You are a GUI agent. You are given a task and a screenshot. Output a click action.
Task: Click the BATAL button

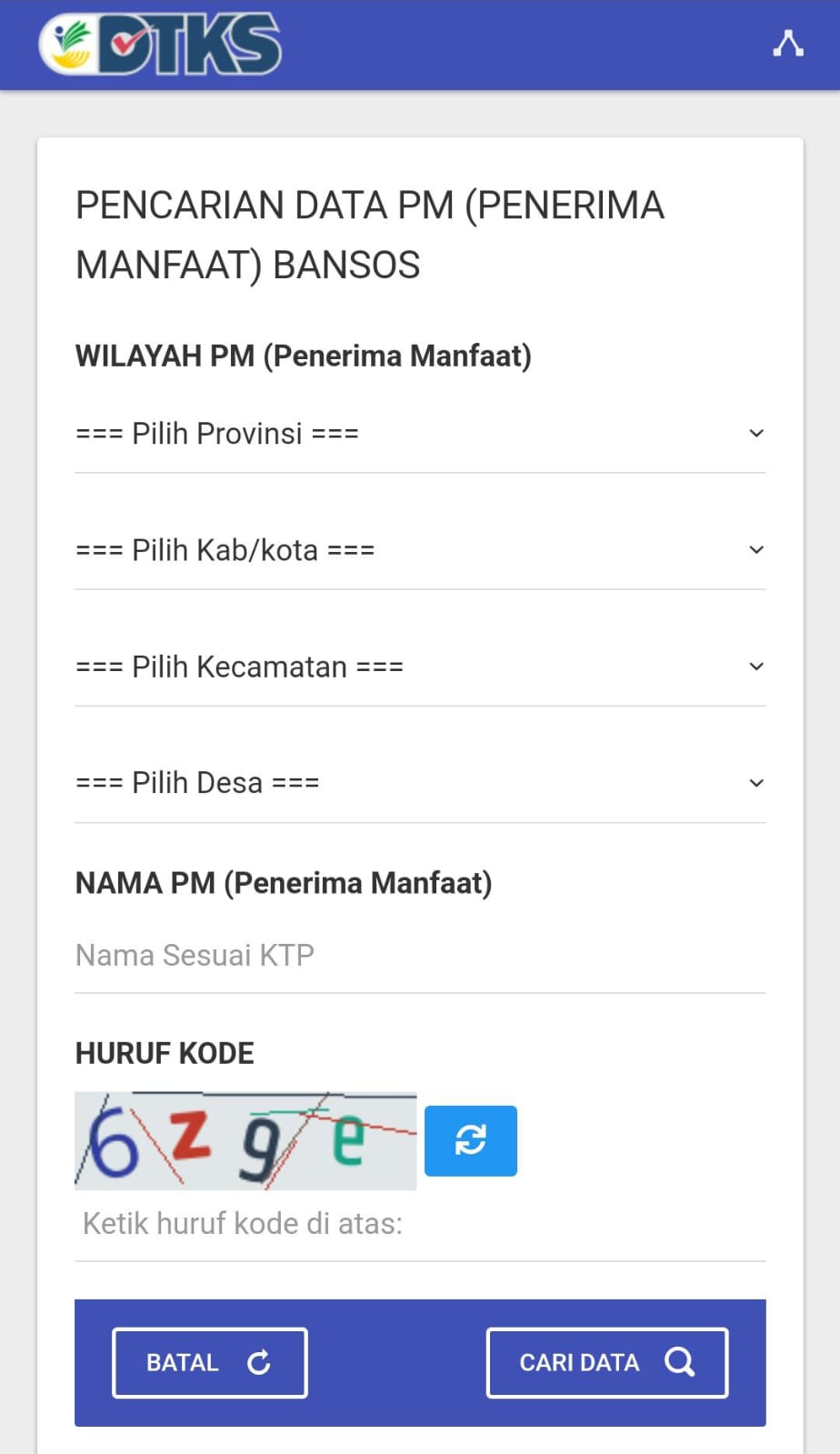coord(209,1362)
